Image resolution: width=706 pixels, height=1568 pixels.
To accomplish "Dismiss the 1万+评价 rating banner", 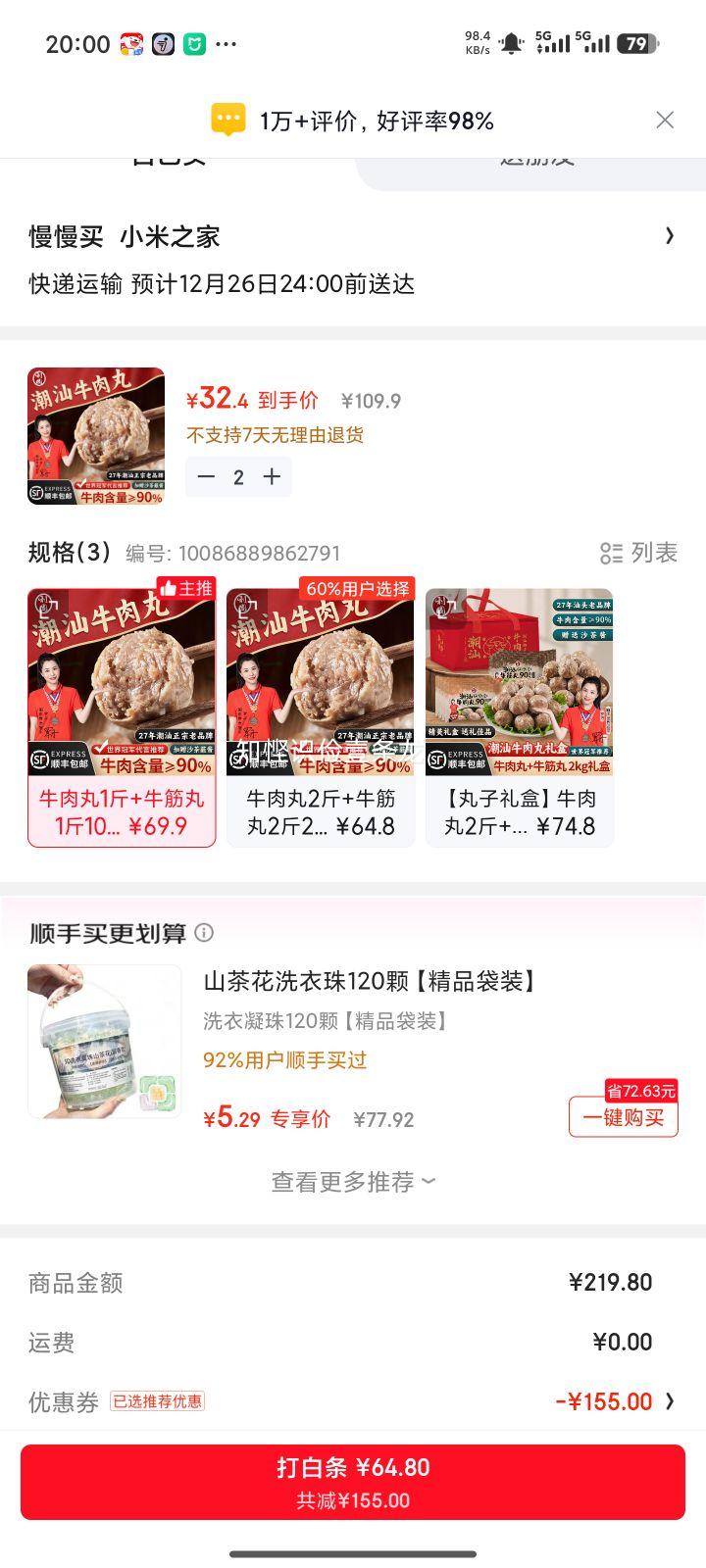I will pos(665,120).
